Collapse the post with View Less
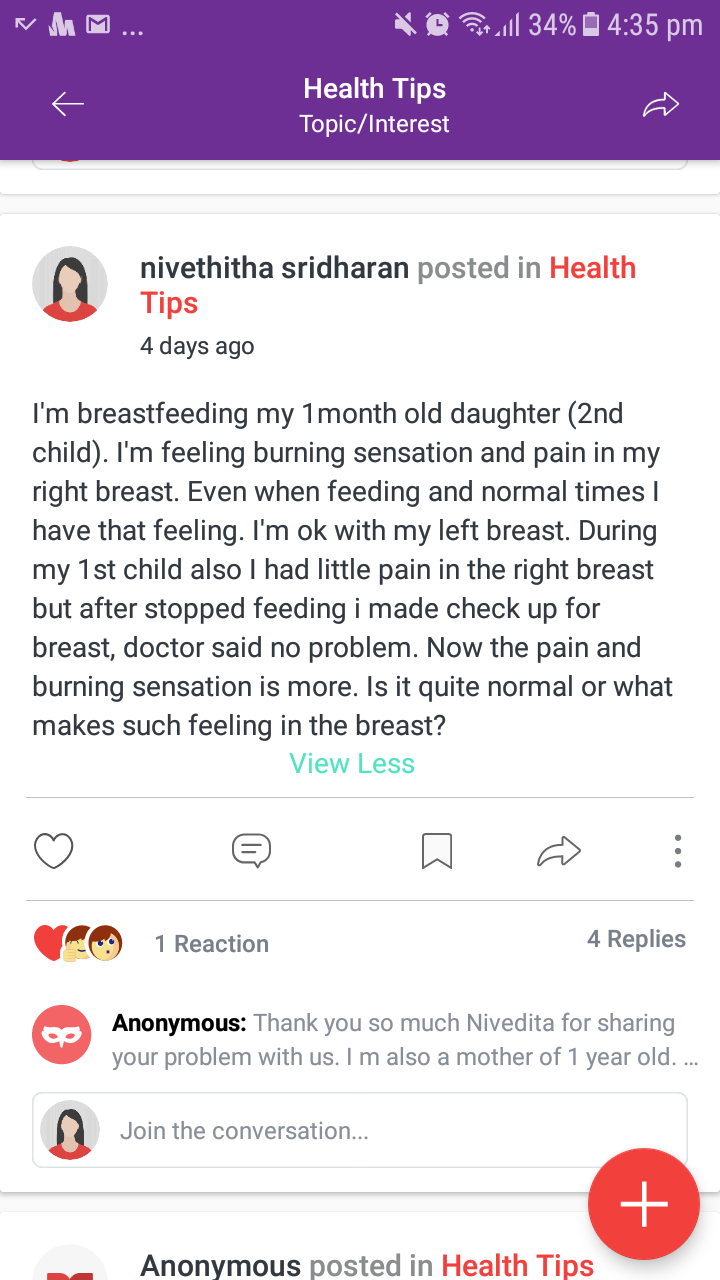The height and width of the screenshot is (1280, 720). pyautogui.click(x=351, y=764)
